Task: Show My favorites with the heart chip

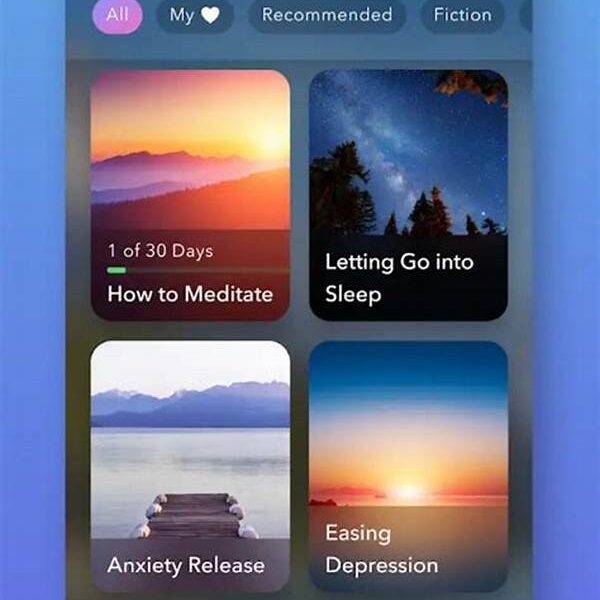Action: [x=194, y=16]
